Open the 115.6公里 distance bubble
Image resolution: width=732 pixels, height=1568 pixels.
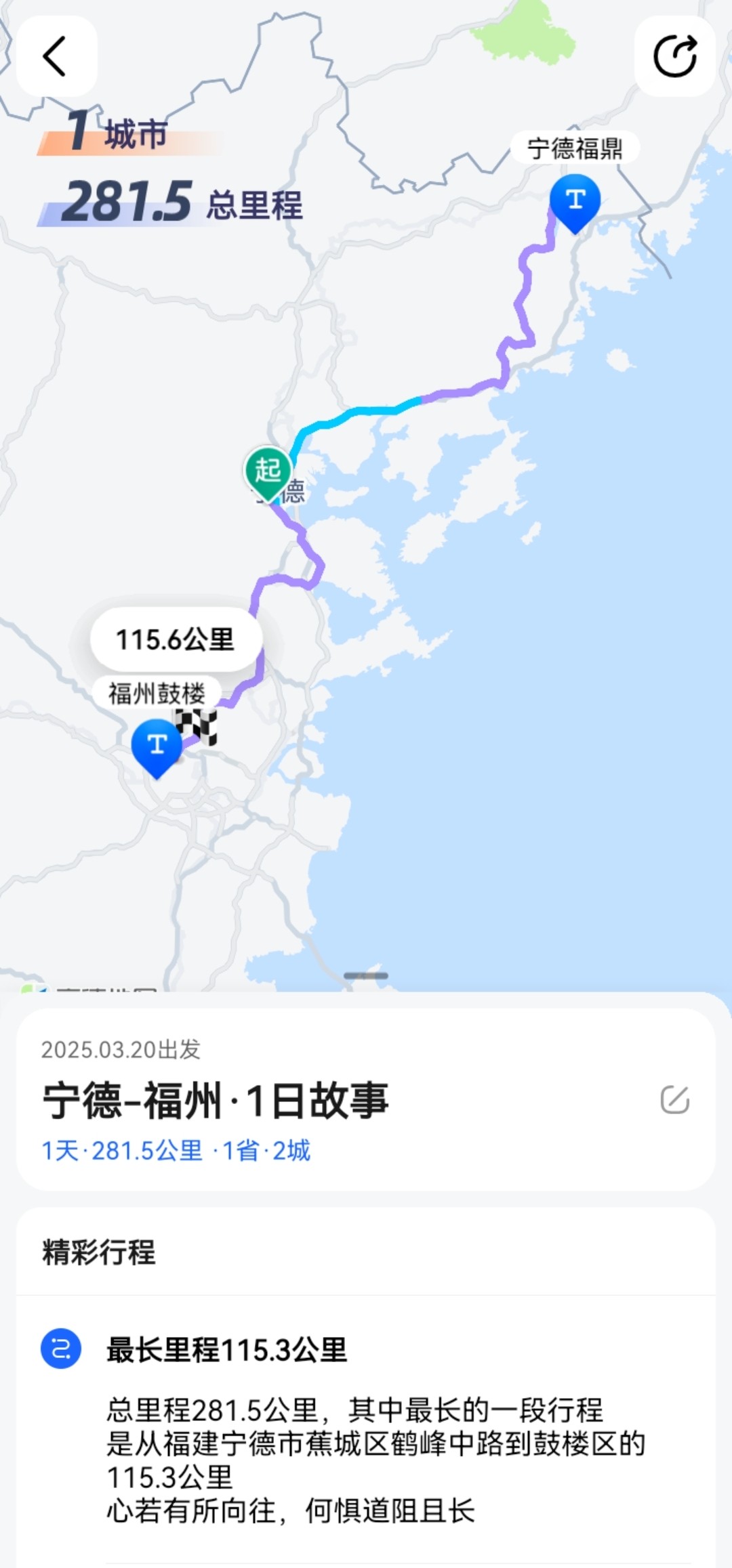(176, 639)
